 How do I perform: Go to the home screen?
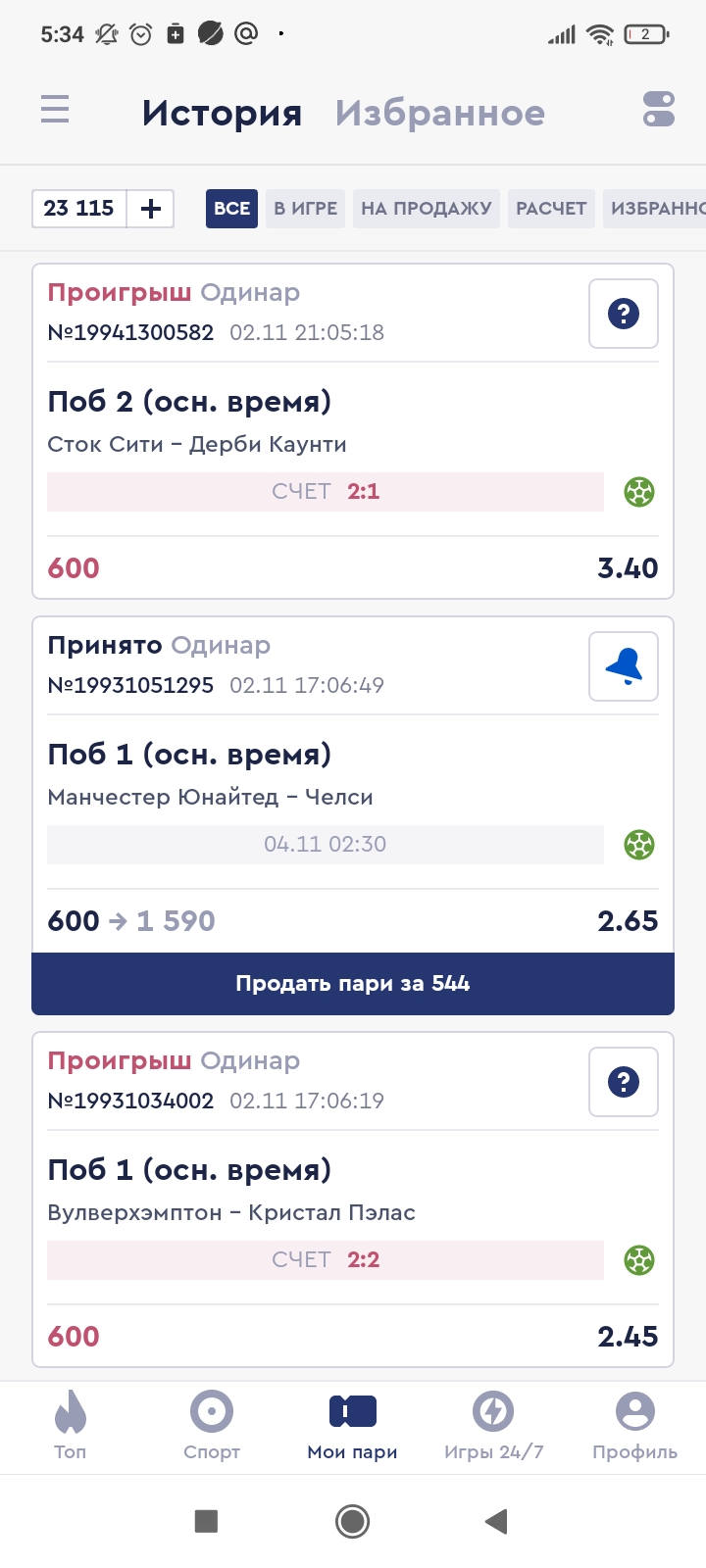352,1521
